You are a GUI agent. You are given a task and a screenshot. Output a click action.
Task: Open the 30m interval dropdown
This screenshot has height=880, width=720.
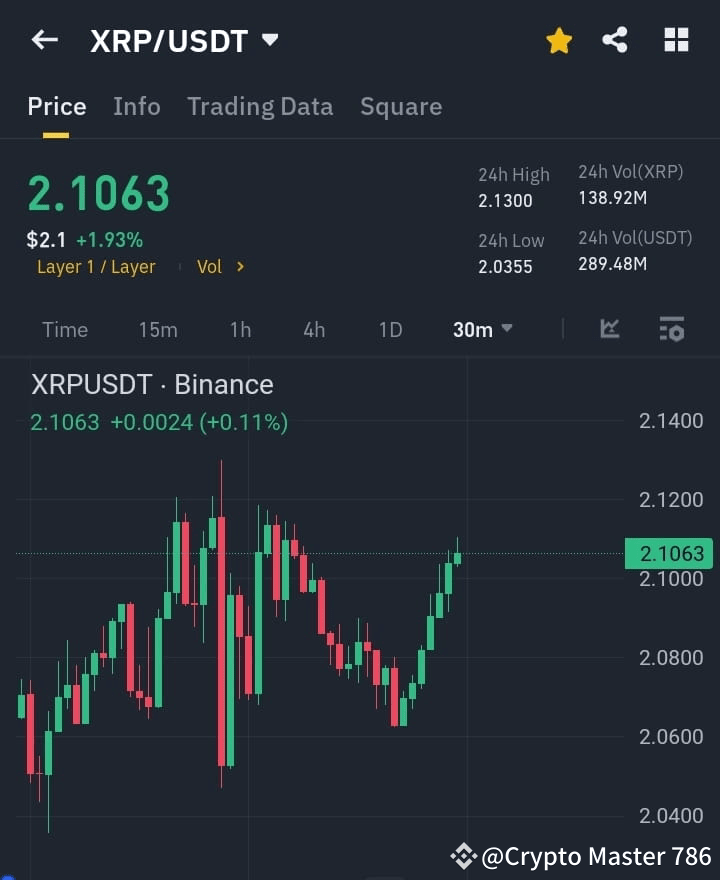[482, 329]
